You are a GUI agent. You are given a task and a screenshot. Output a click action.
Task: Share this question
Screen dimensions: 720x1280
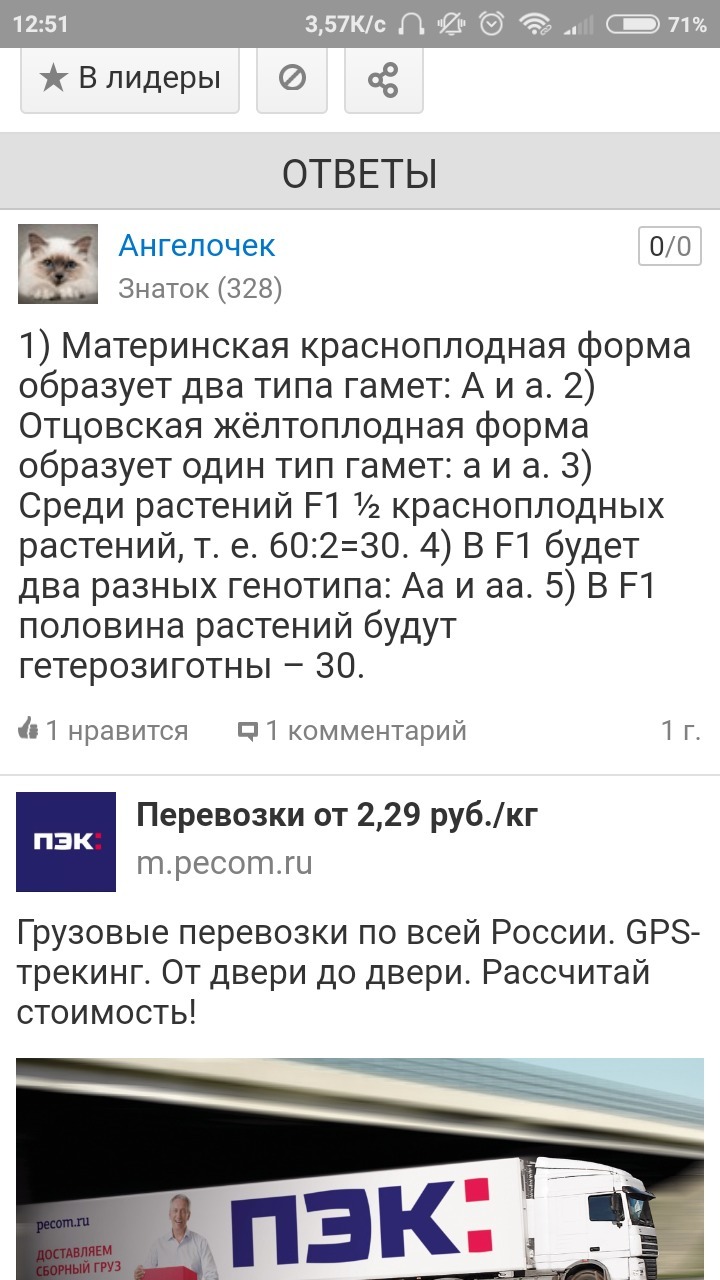(383, 79)
